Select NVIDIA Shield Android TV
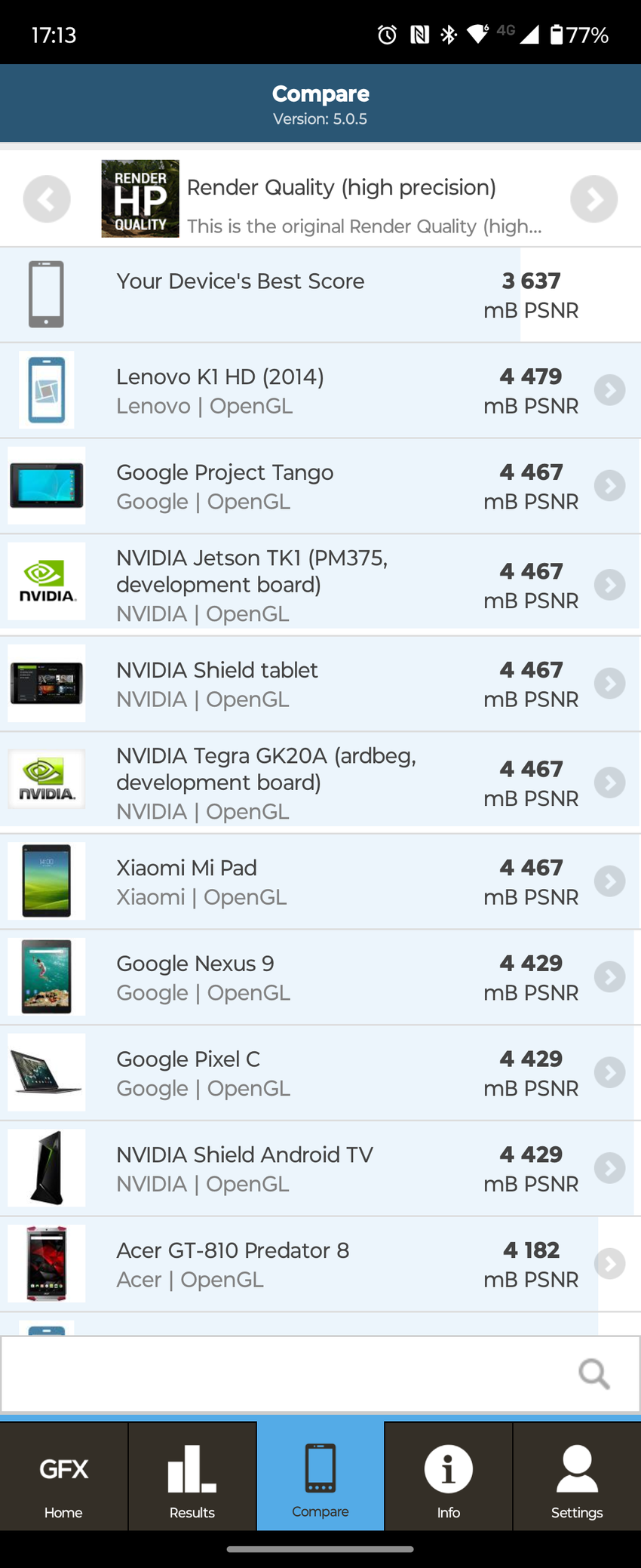The height and width of the screenshot is (1568, 641). 320,1168
